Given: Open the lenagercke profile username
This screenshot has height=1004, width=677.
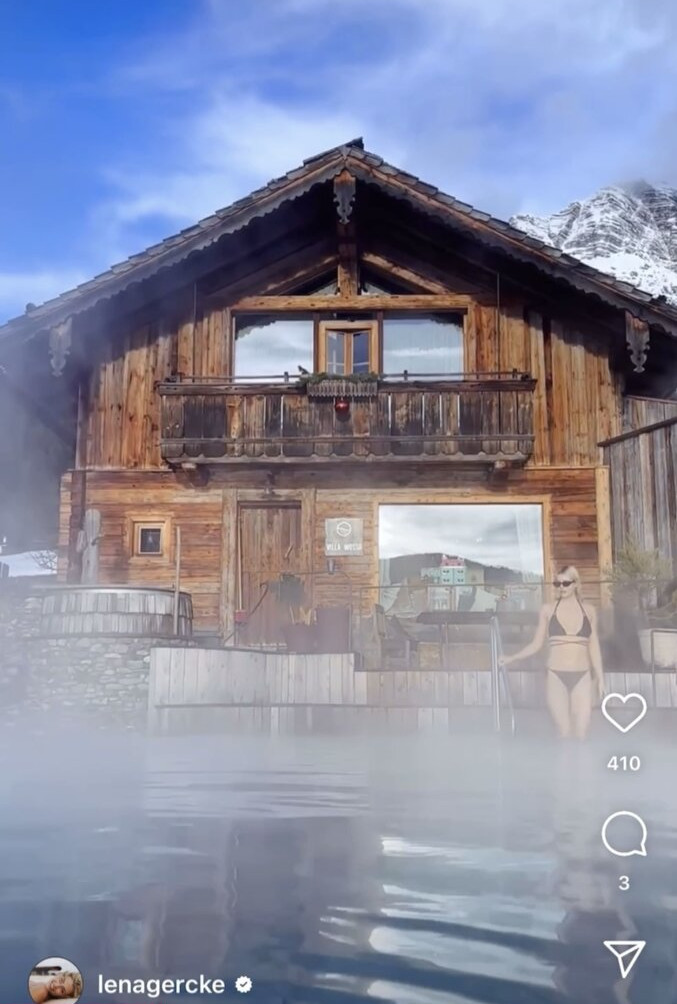Looking at the screenshot, I should pos(161,985).
